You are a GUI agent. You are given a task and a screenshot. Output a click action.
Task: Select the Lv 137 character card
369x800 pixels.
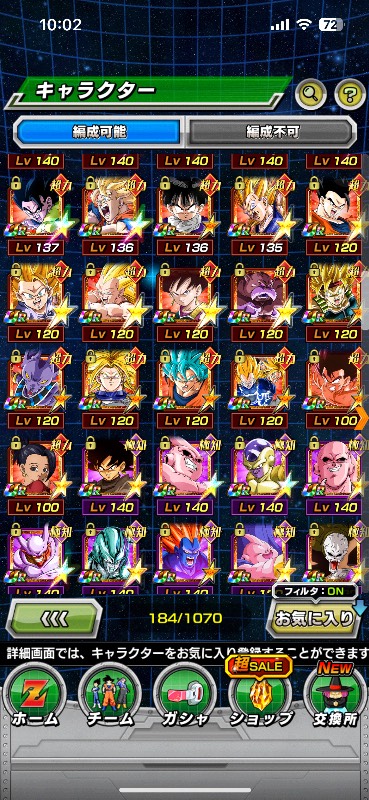click(x=36, y=216)
